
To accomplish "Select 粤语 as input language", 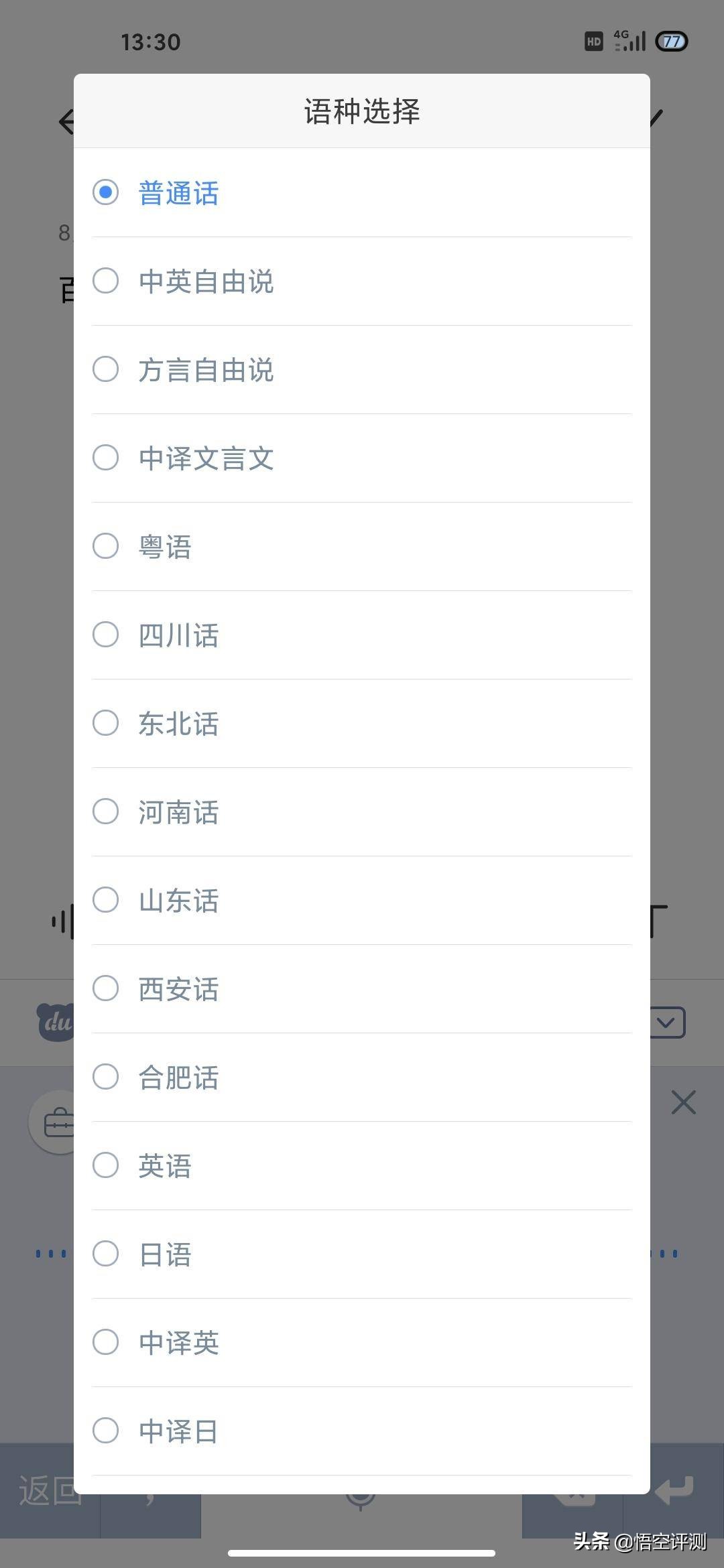I will tap(165, 546).
